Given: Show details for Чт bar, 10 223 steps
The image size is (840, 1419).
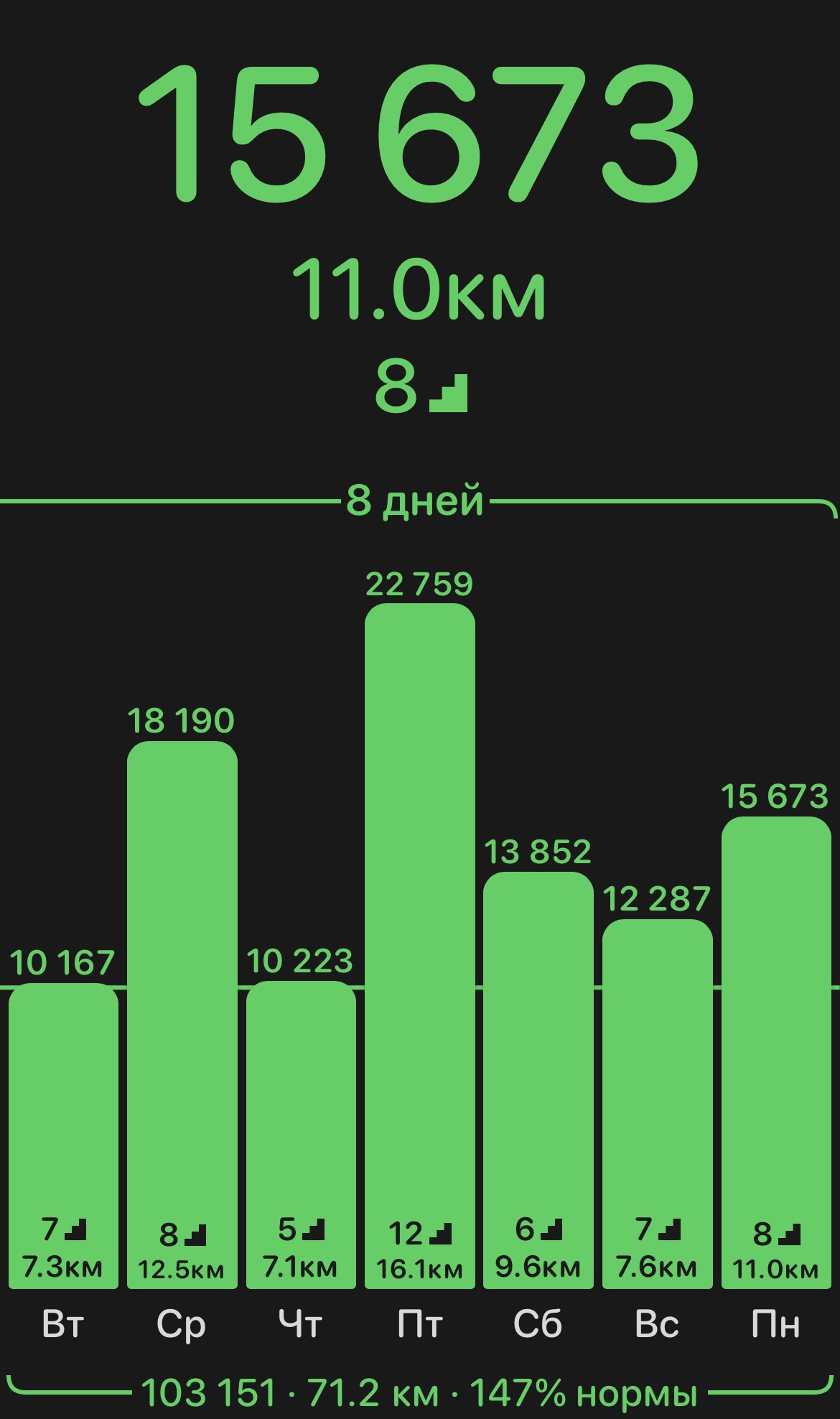Looking at the screenshot, I should click(x=301, y=1135).
